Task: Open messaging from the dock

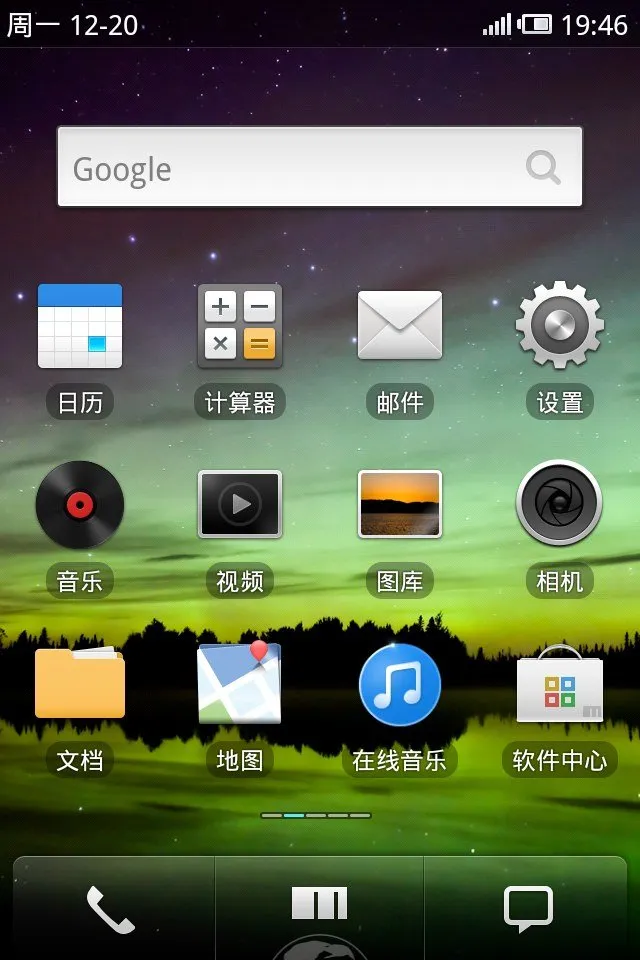Action: 528,908
